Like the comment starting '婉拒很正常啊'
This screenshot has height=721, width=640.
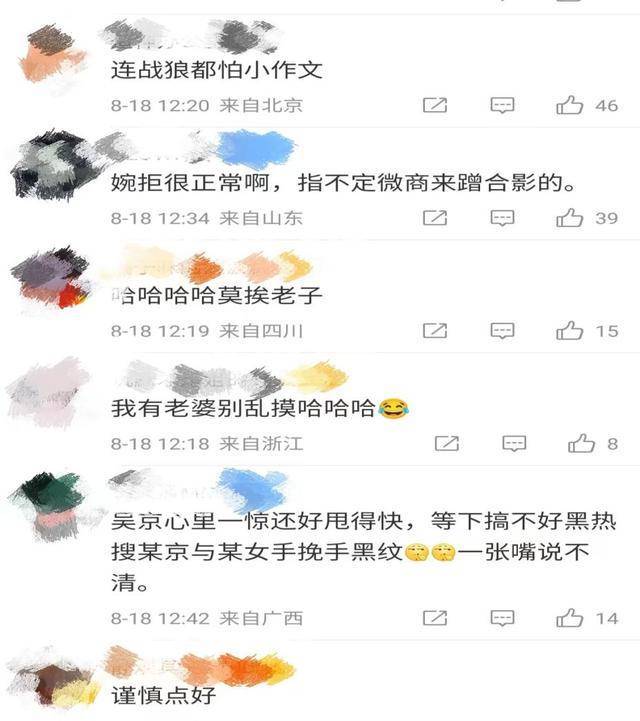pyautogui.click(x=571, y=217)
